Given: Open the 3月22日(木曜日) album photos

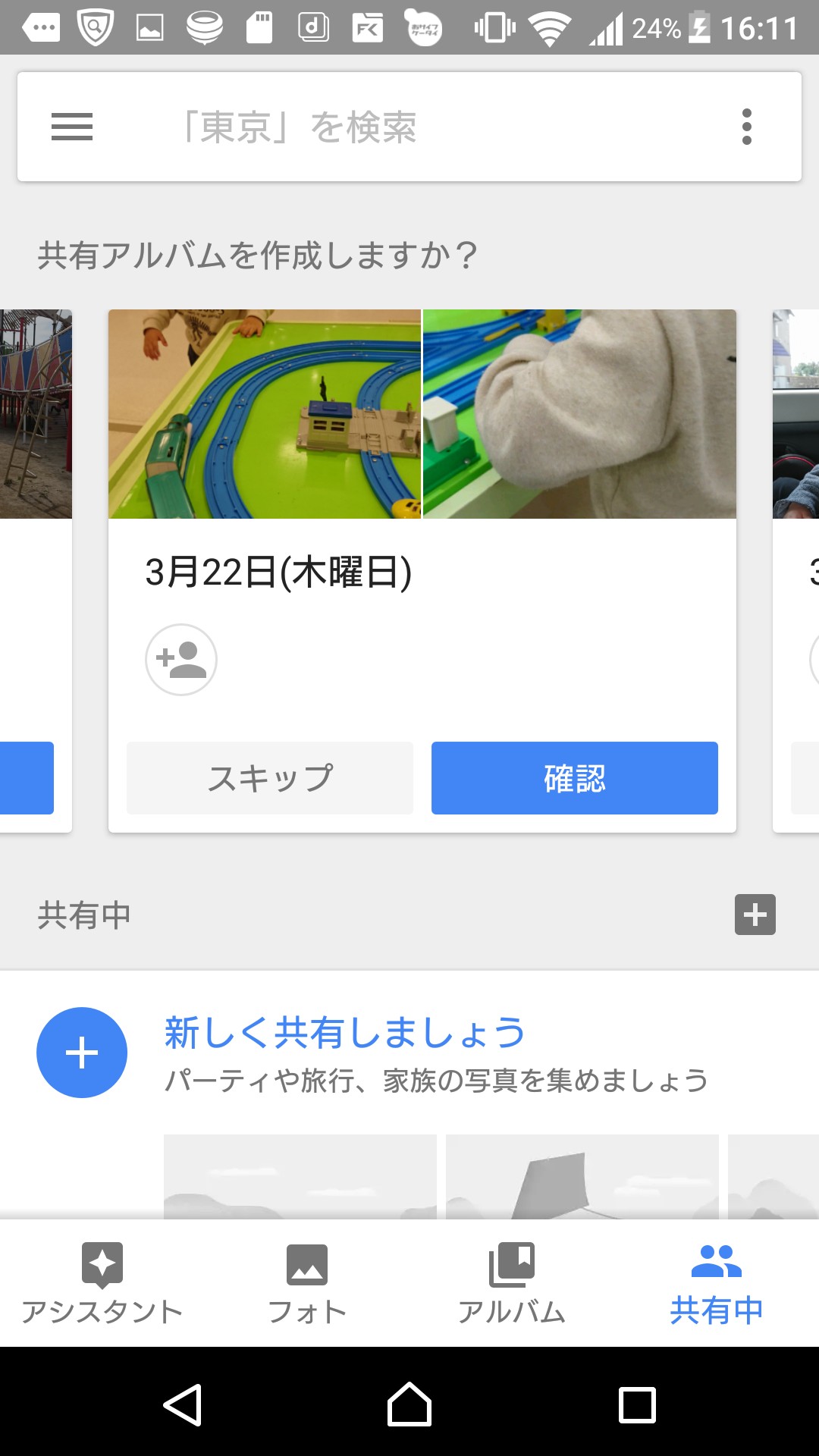Looking at the screenshot, I should point(422,414).
